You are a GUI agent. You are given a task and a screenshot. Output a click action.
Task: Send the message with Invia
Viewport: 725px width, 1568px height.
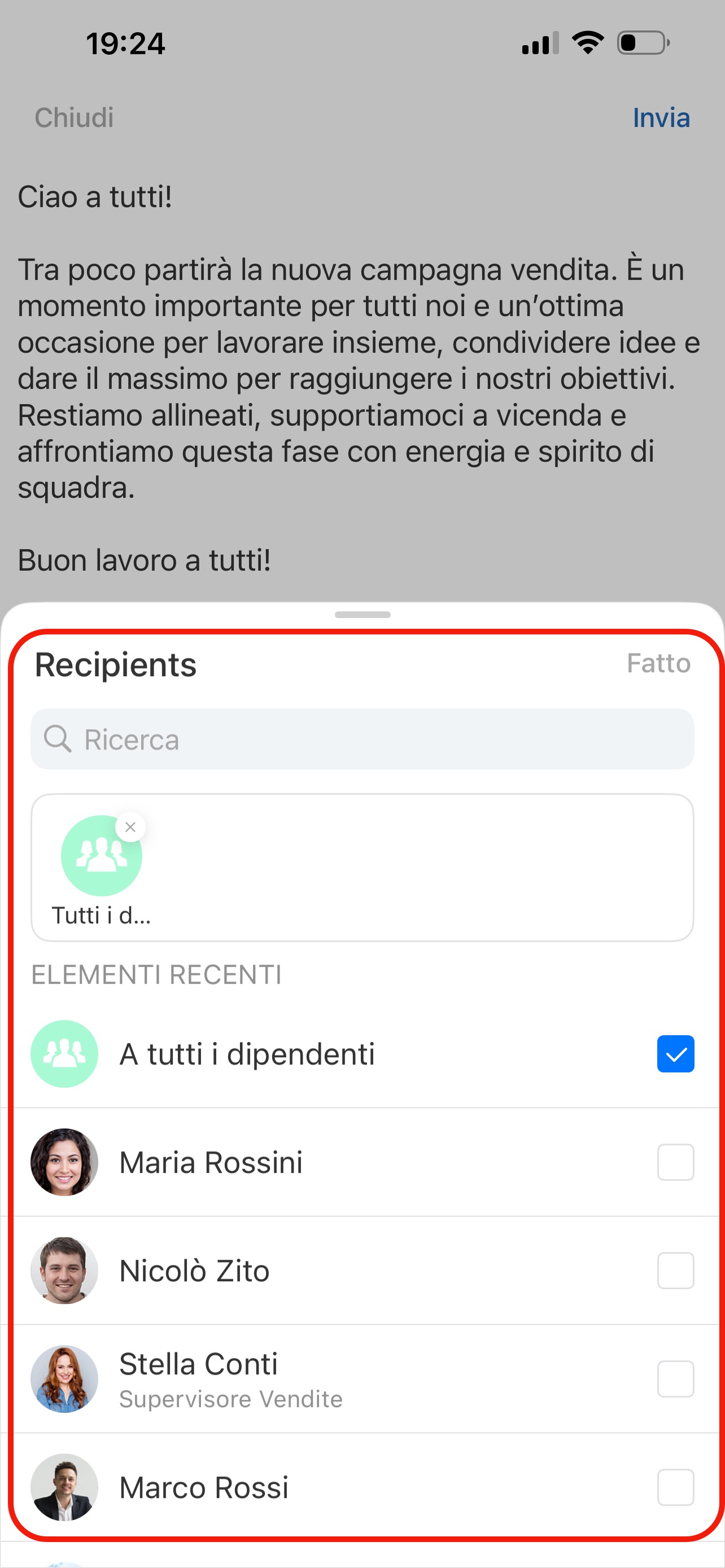coord(661,117)
